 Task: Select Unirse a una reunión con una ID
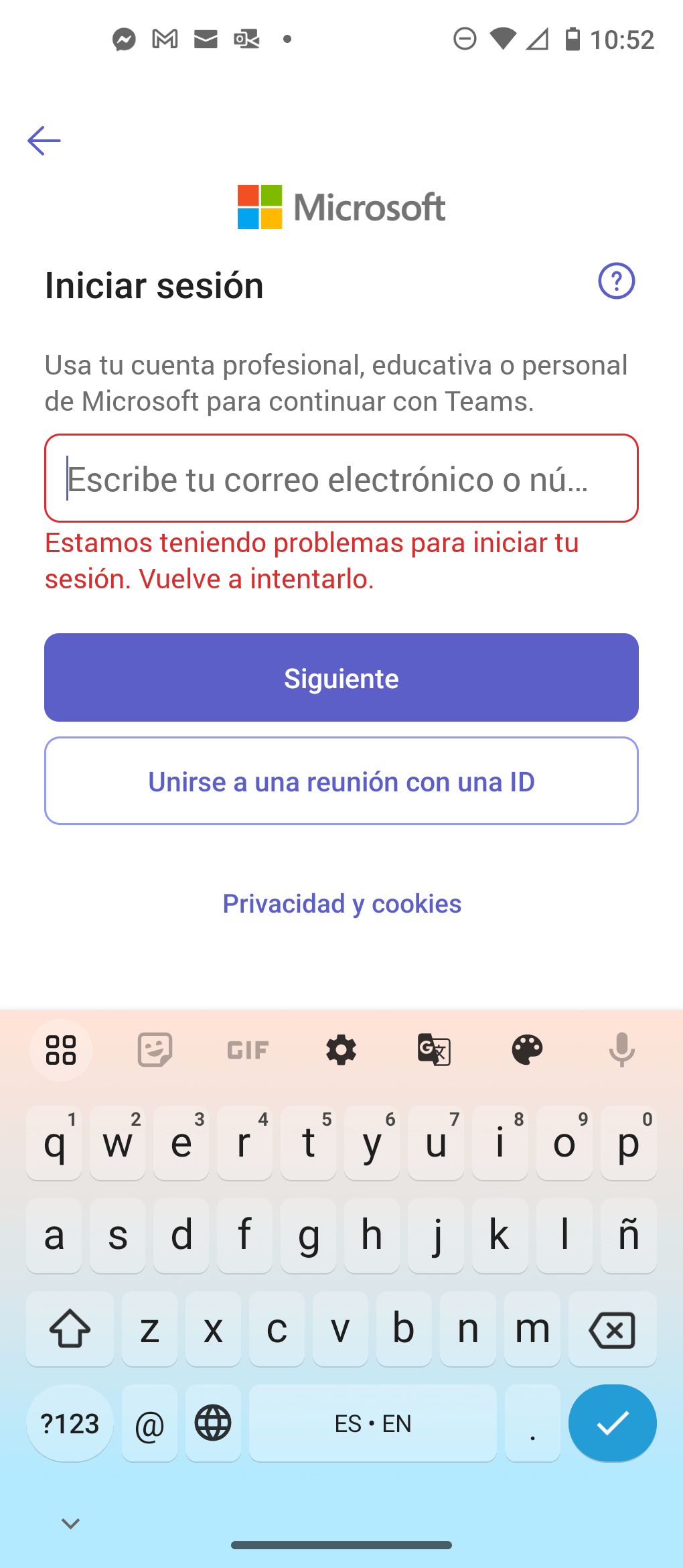click(x=341, y=781)
